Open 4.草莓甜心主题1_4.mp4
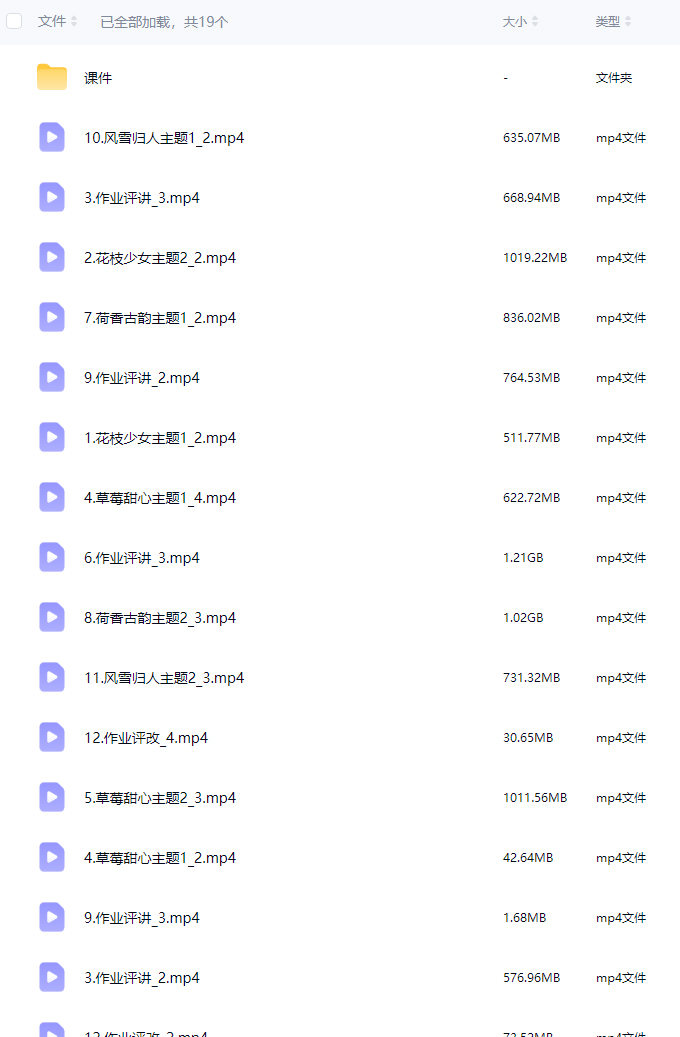This screenshot has height=1037, width=680. coord(160,498)
